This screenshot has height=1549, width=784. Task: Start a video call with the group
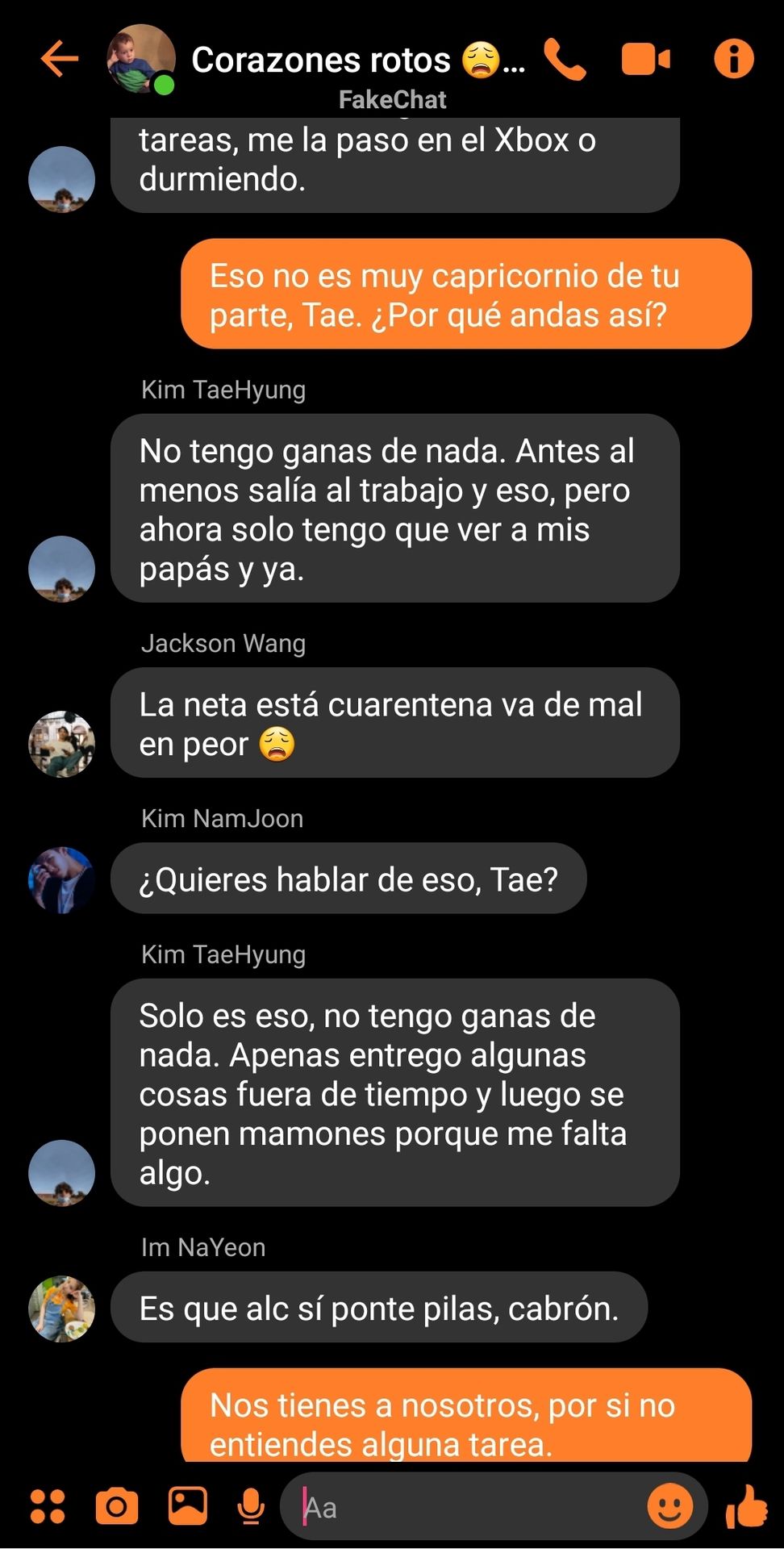tap(646, 59)
